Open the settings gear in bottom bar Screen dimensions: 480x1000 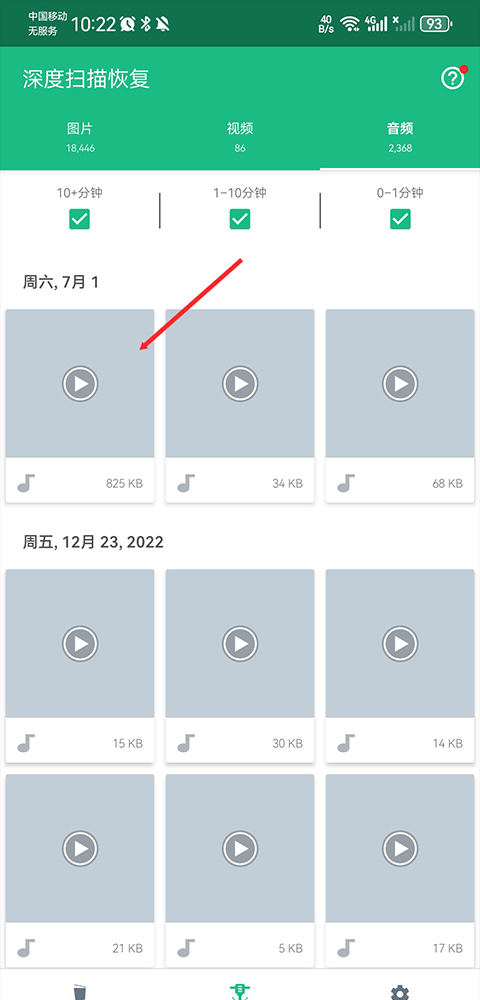pos(400,992)
